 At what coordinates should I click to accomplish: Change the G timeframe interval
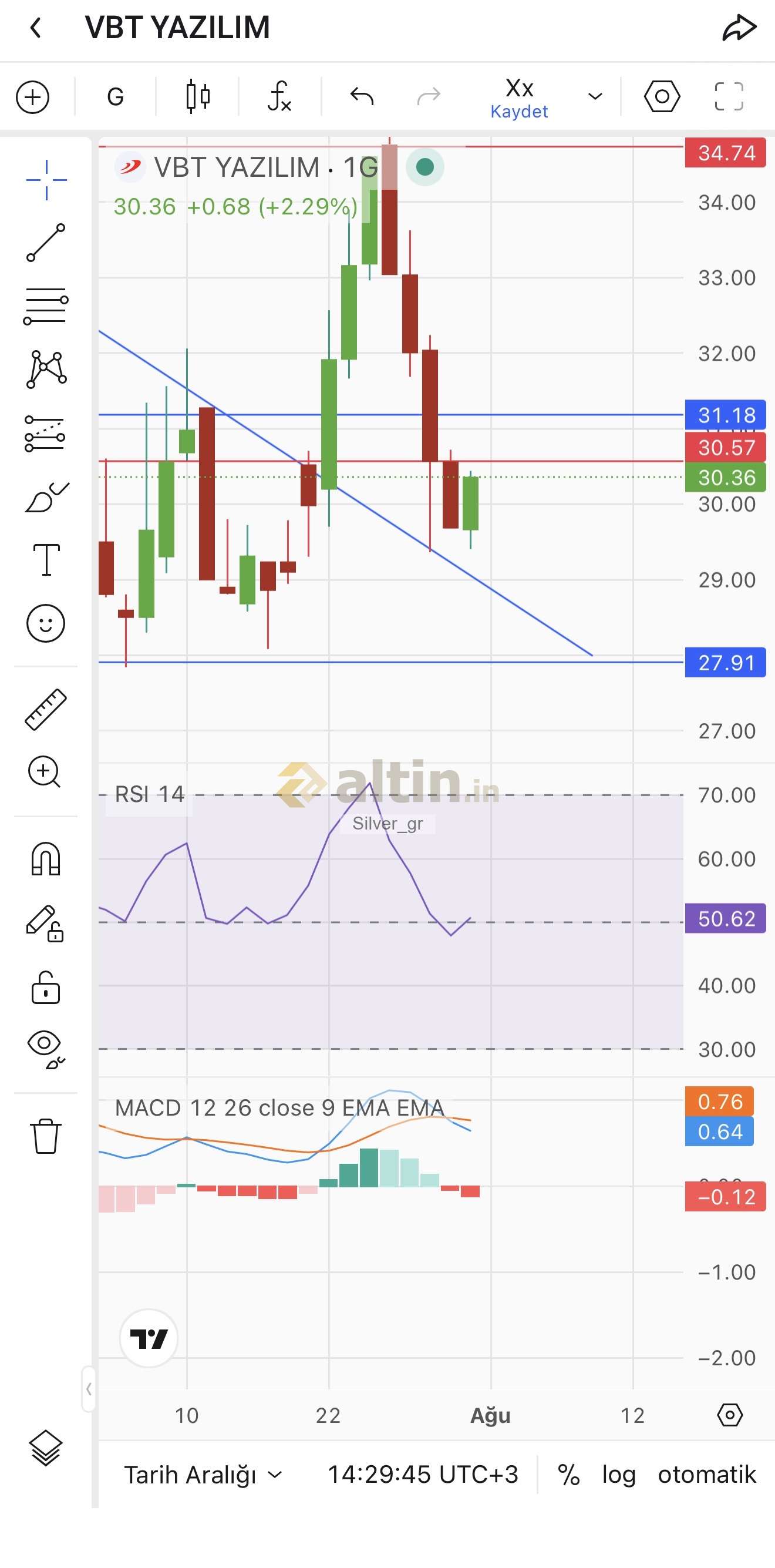[x=116, y=97]
